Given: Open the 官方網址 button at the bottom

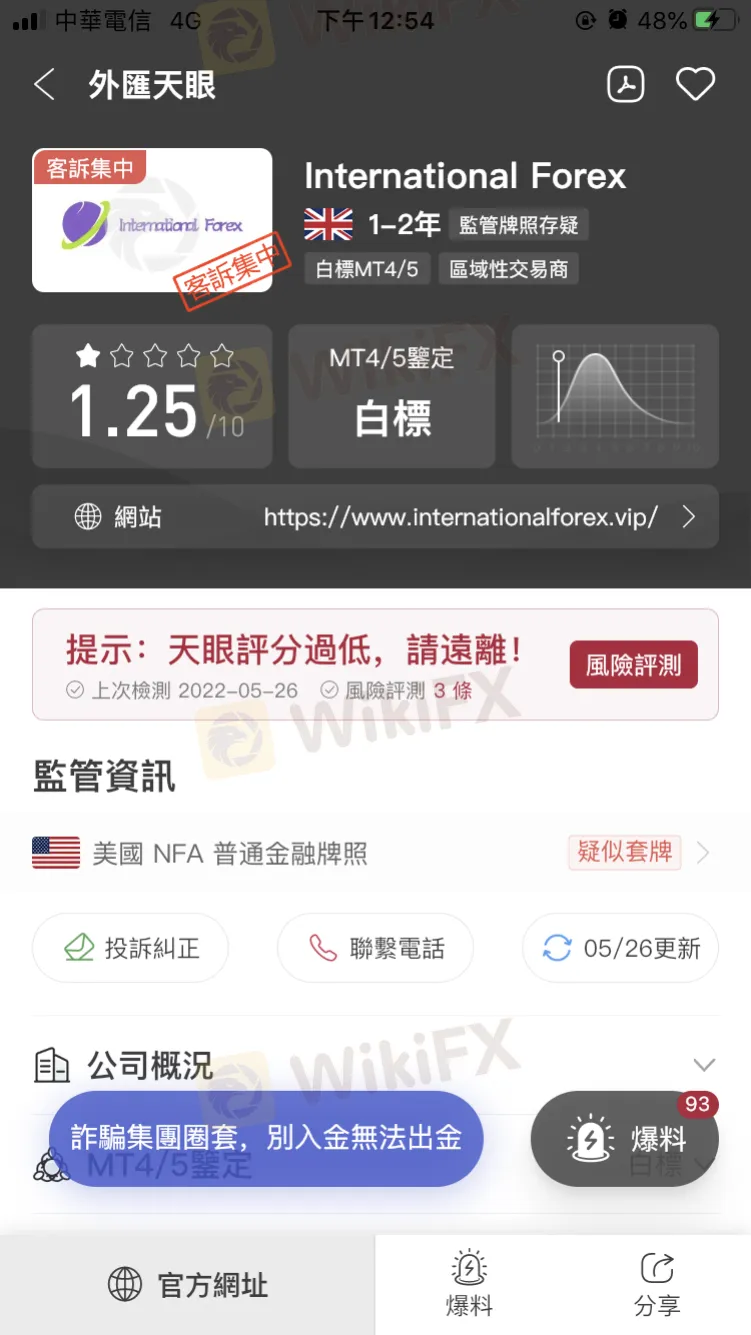Looking at the screenshot, I should (188, 1285).
